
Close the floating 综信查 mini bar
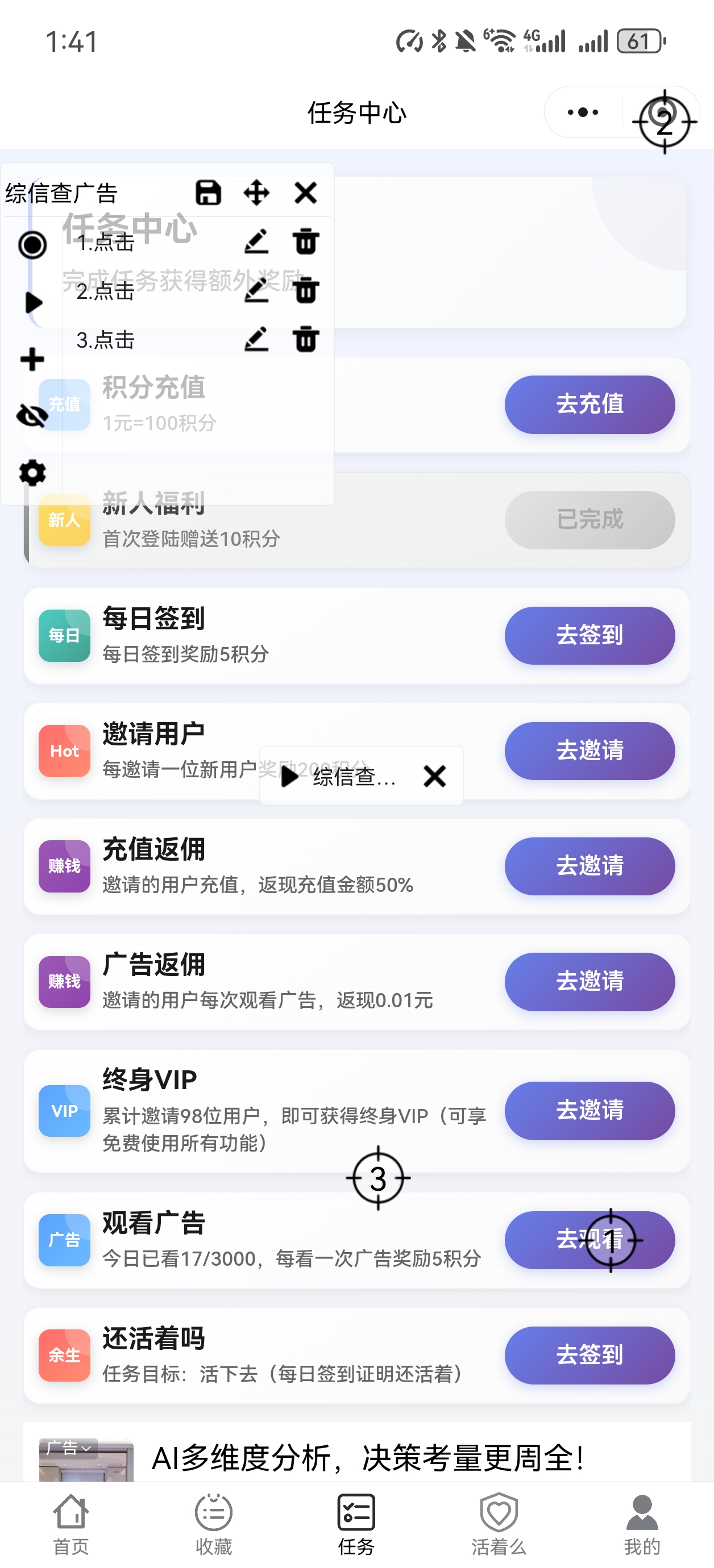point(434,776)
